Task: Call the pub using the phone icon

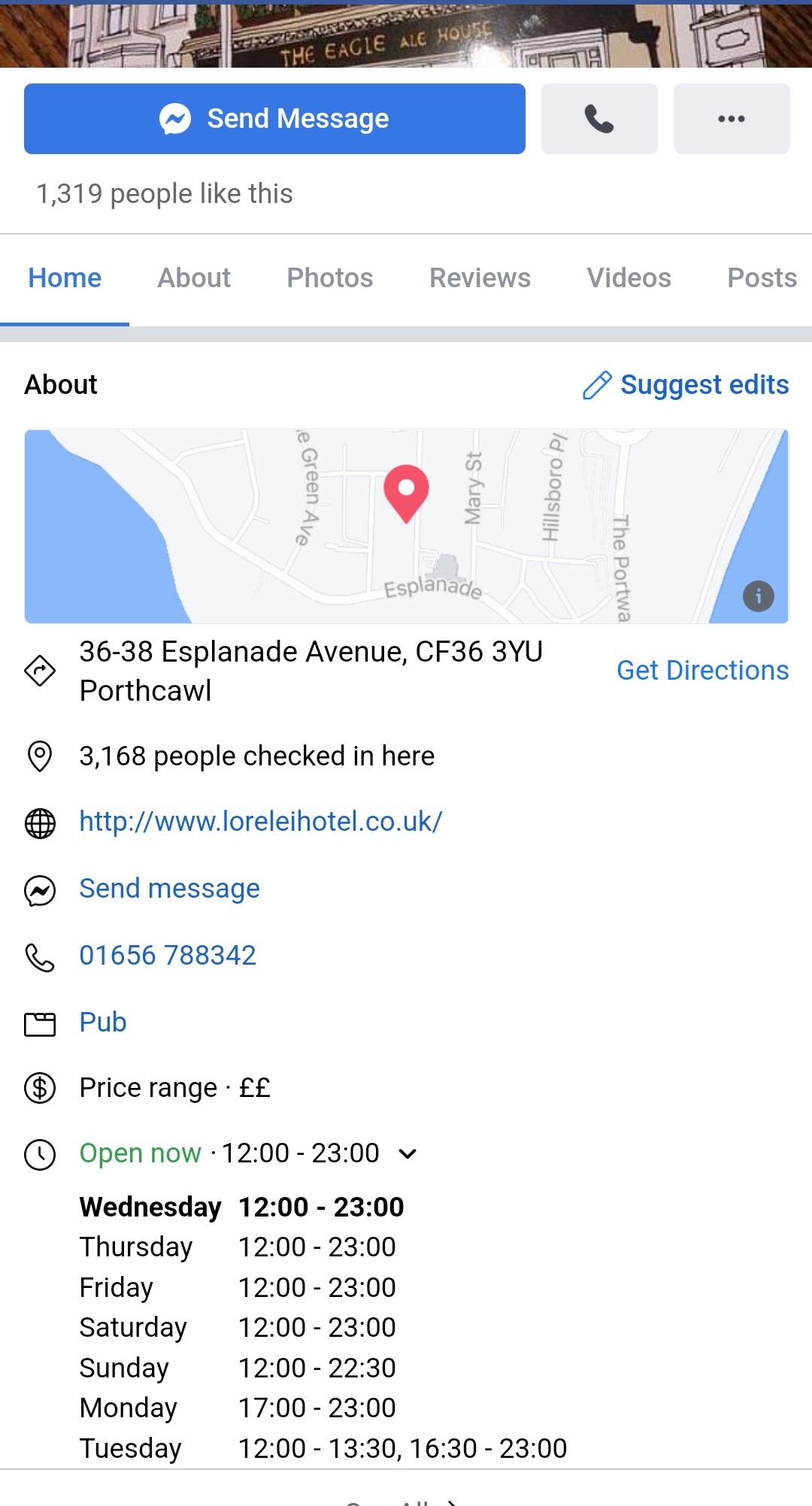Action: coord(599,119)
